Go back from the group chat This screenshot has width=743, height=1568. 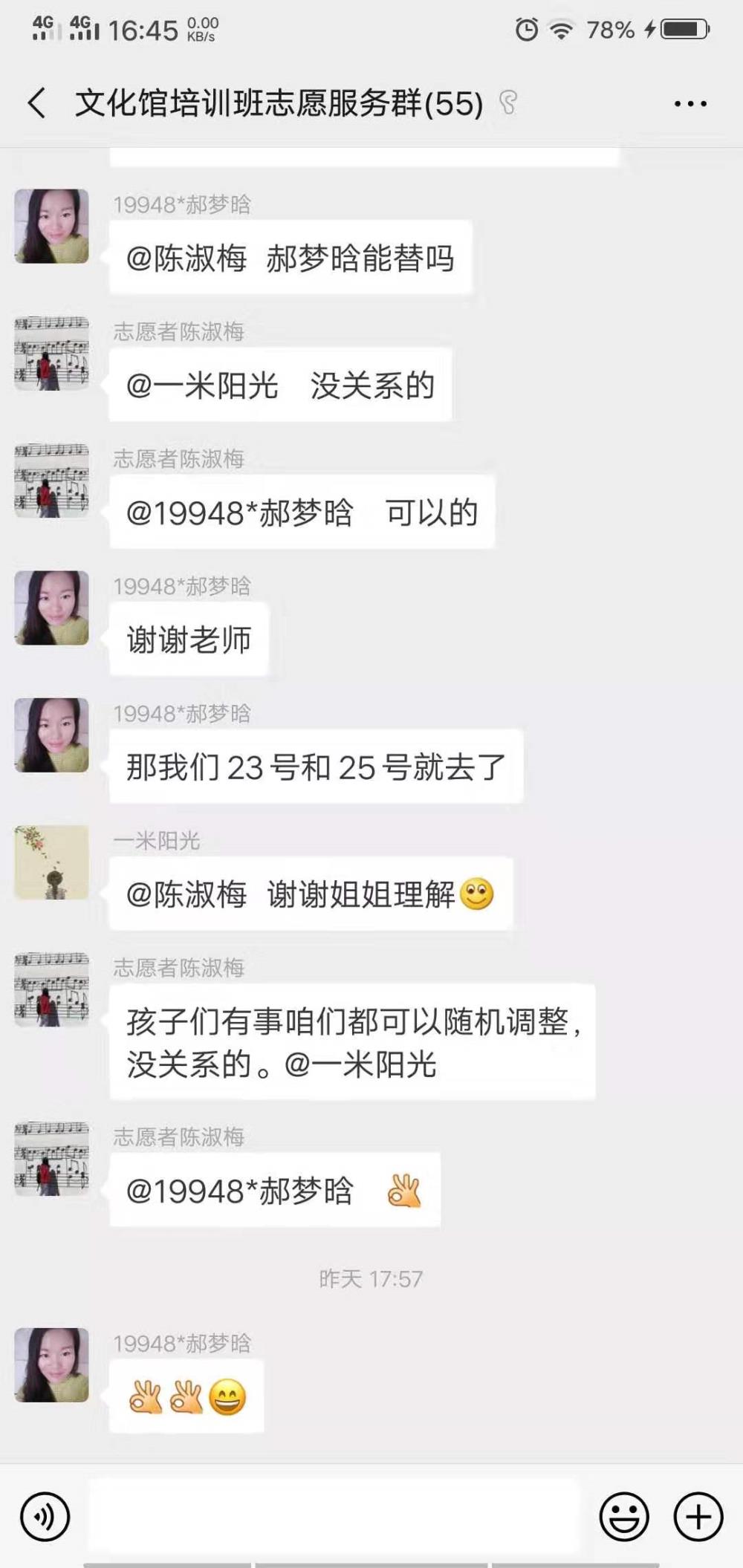pos(37,103)
